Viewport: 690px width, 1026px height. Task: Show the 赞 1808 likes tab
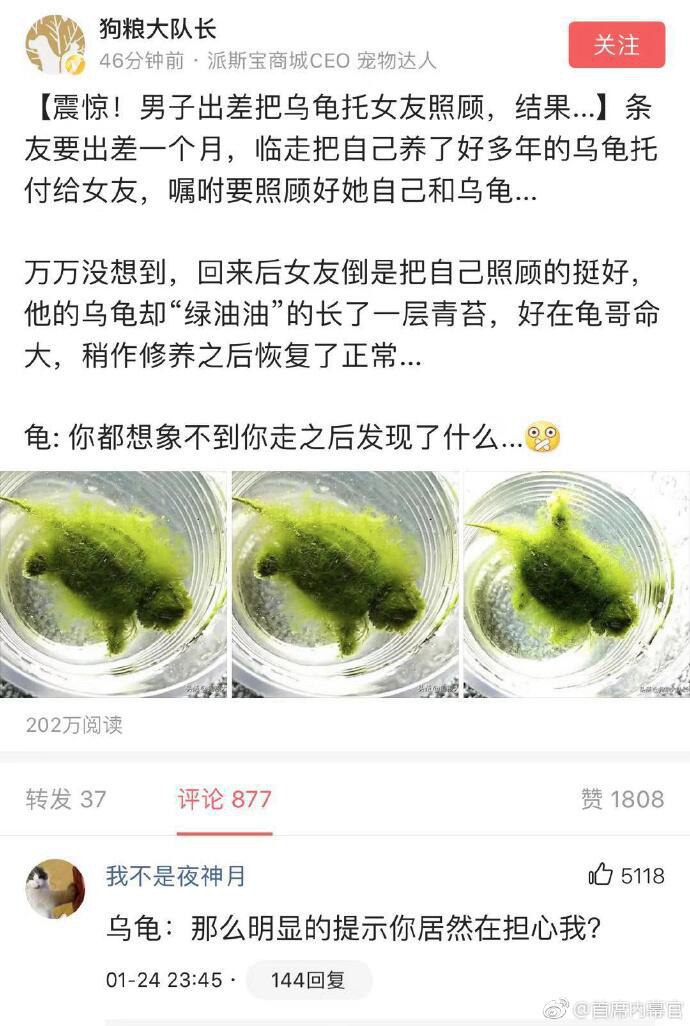(621, 799)
